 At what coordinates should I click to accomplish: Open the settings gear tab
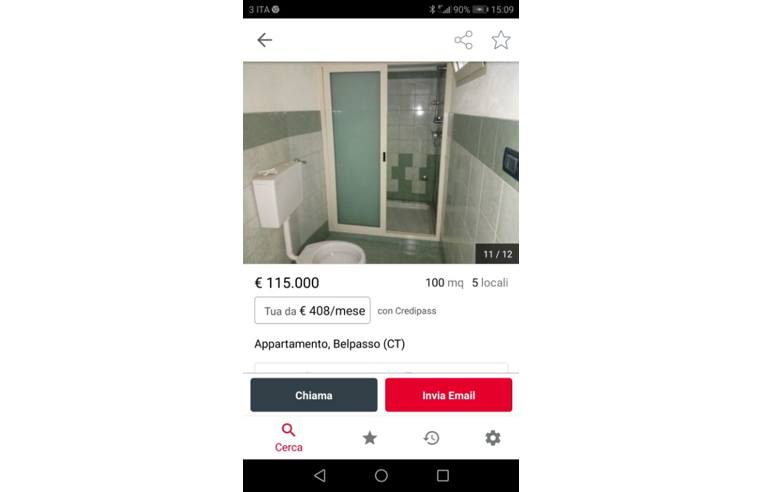point(492,438)
